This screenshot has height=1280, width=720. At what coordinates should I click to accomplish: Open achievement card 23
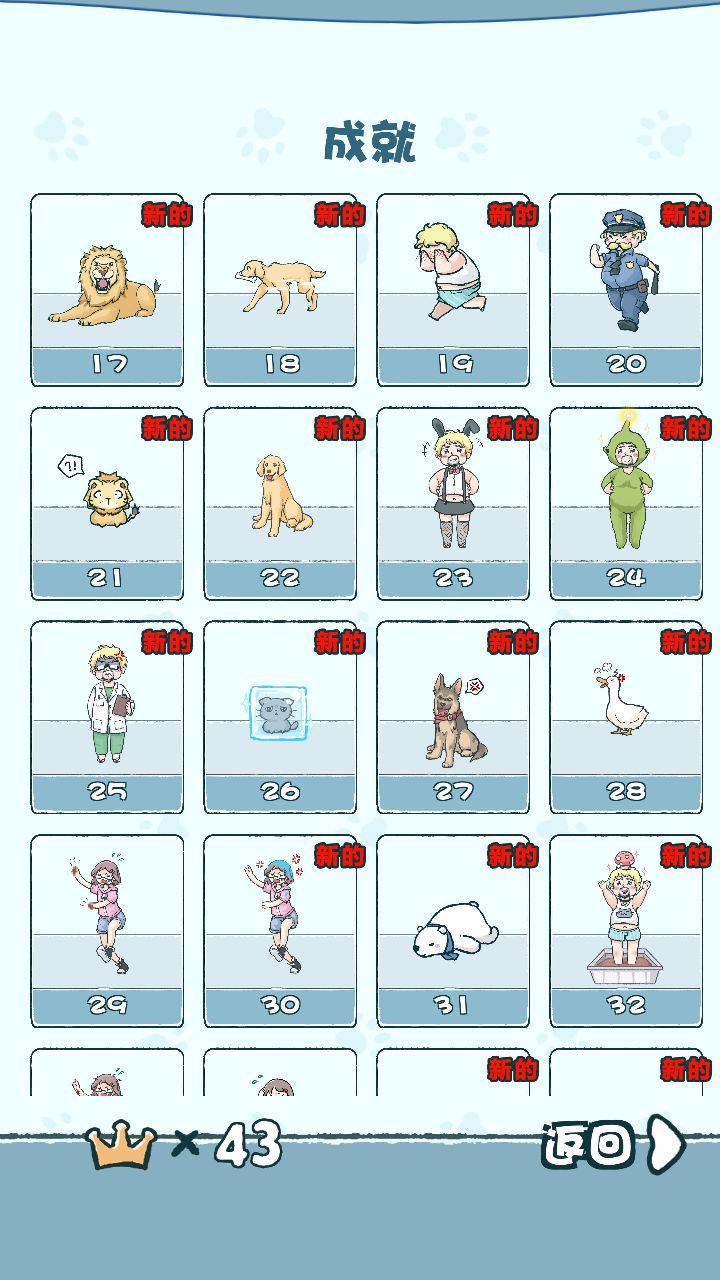(x=453, y=504)
